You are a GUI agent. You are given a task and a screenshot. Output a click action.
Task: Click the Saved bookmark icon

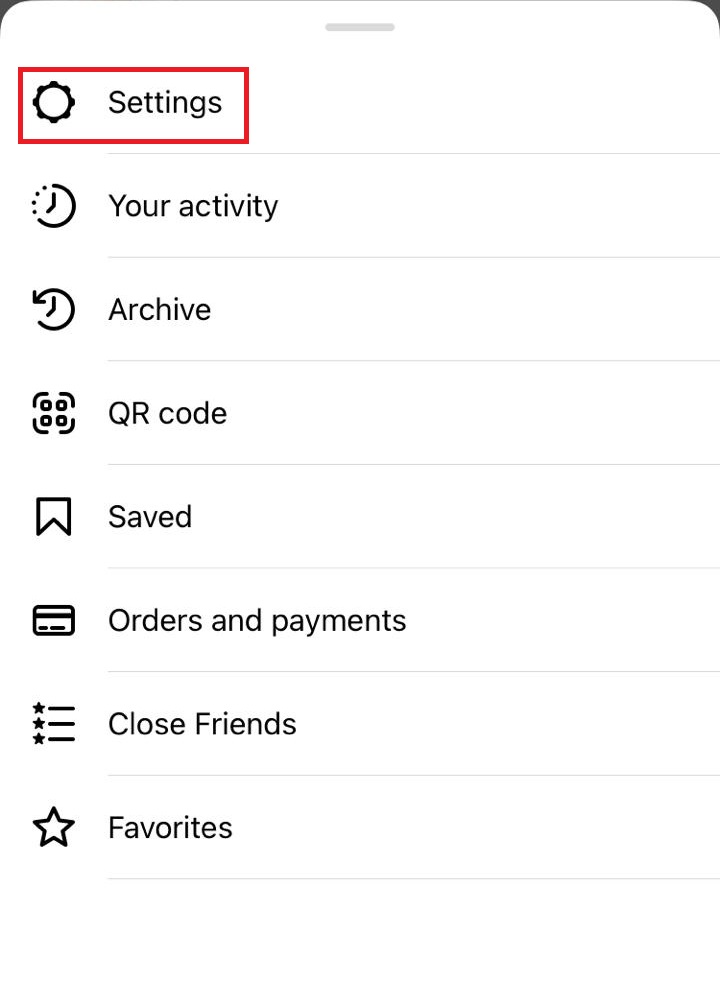[52, 517]
